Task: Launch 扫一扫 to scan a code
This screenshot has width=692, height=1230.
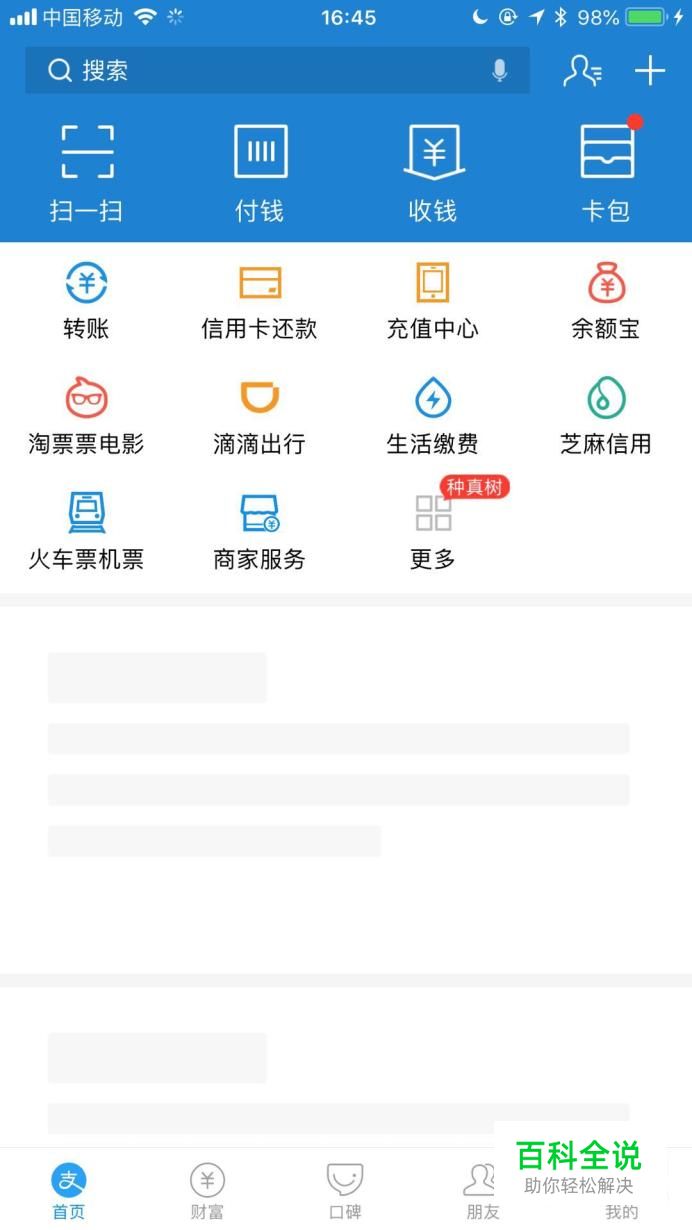Action: tap(87, 172)
